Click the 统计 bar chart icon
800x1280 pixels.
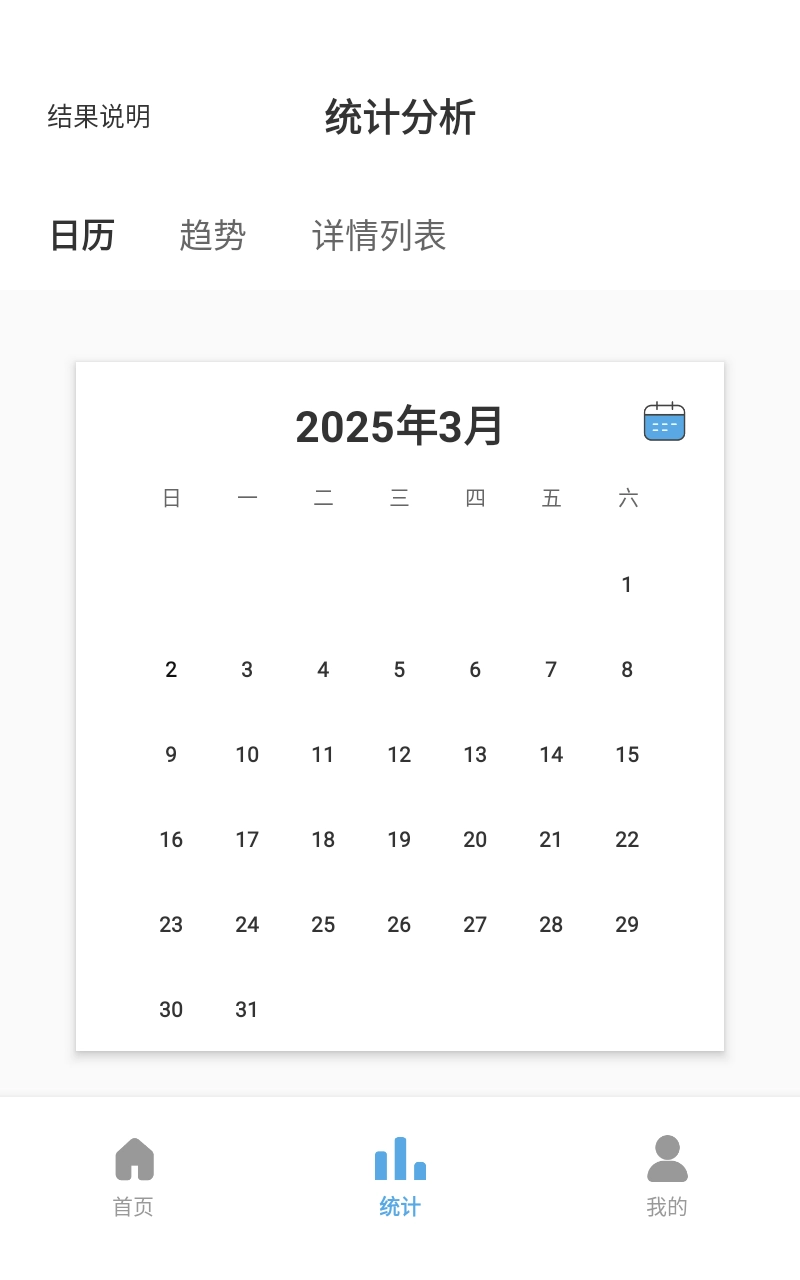(399, 1158)
